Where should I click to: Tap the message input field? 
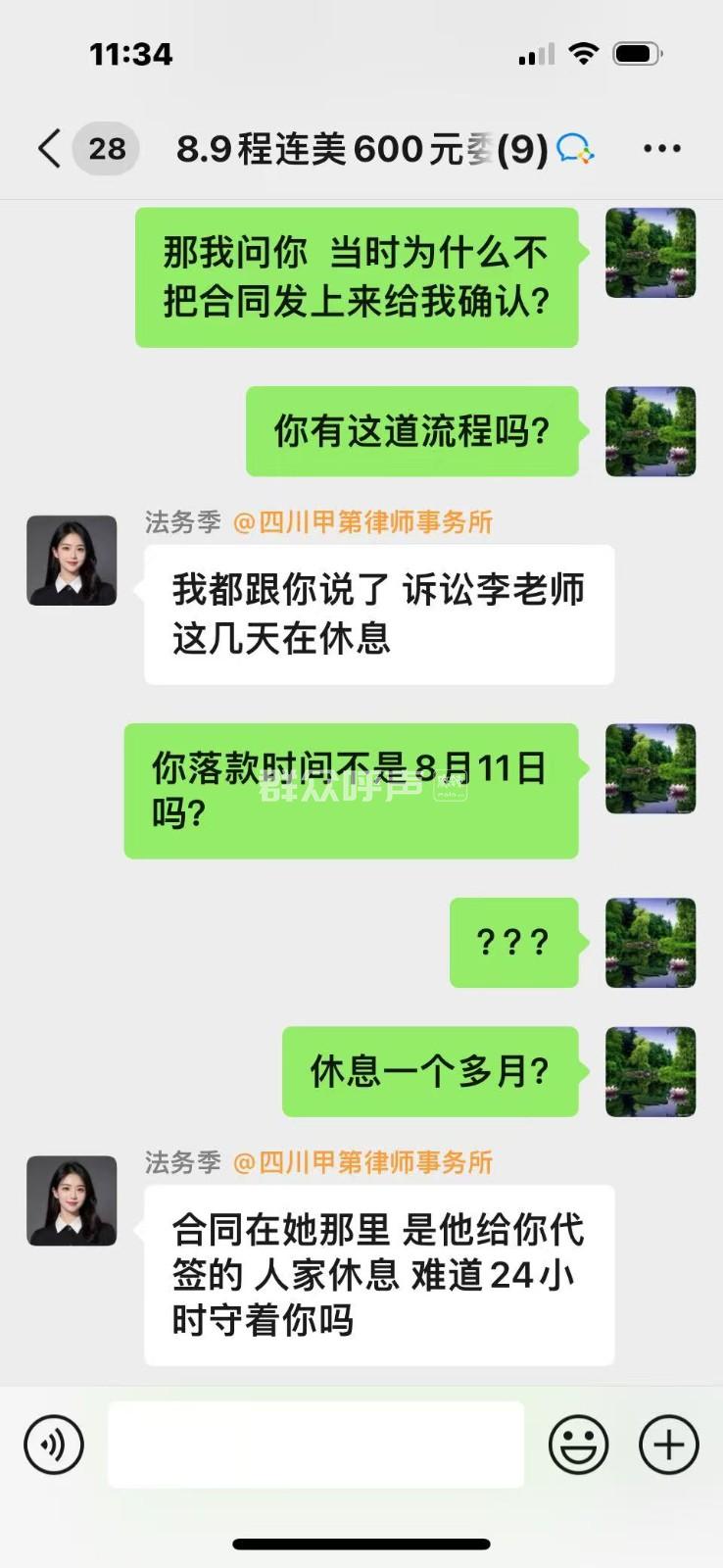pyautogui.click(x=315, y=1445)
